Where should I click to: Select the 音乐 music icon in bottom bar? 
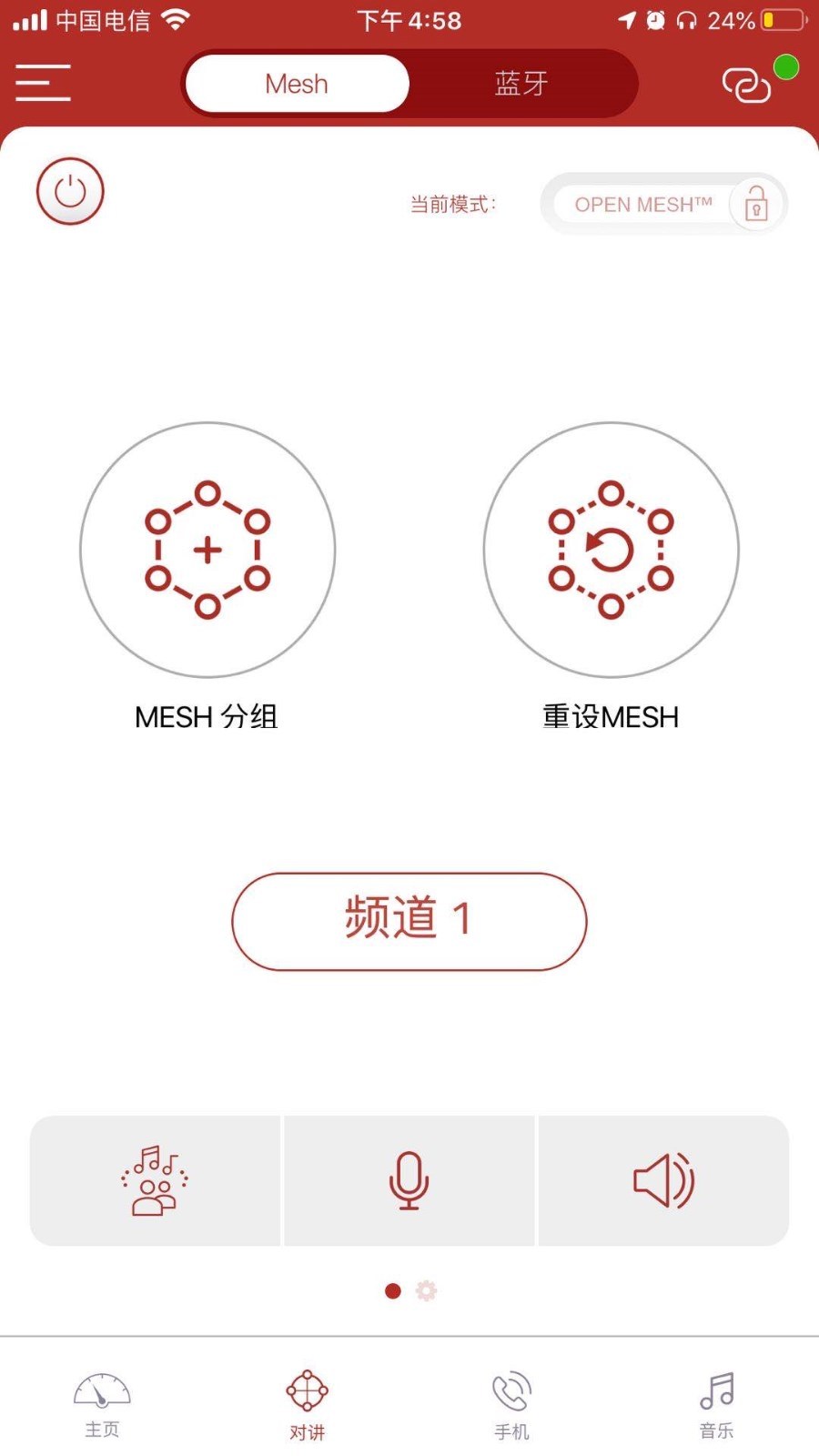coord(715,1401)
